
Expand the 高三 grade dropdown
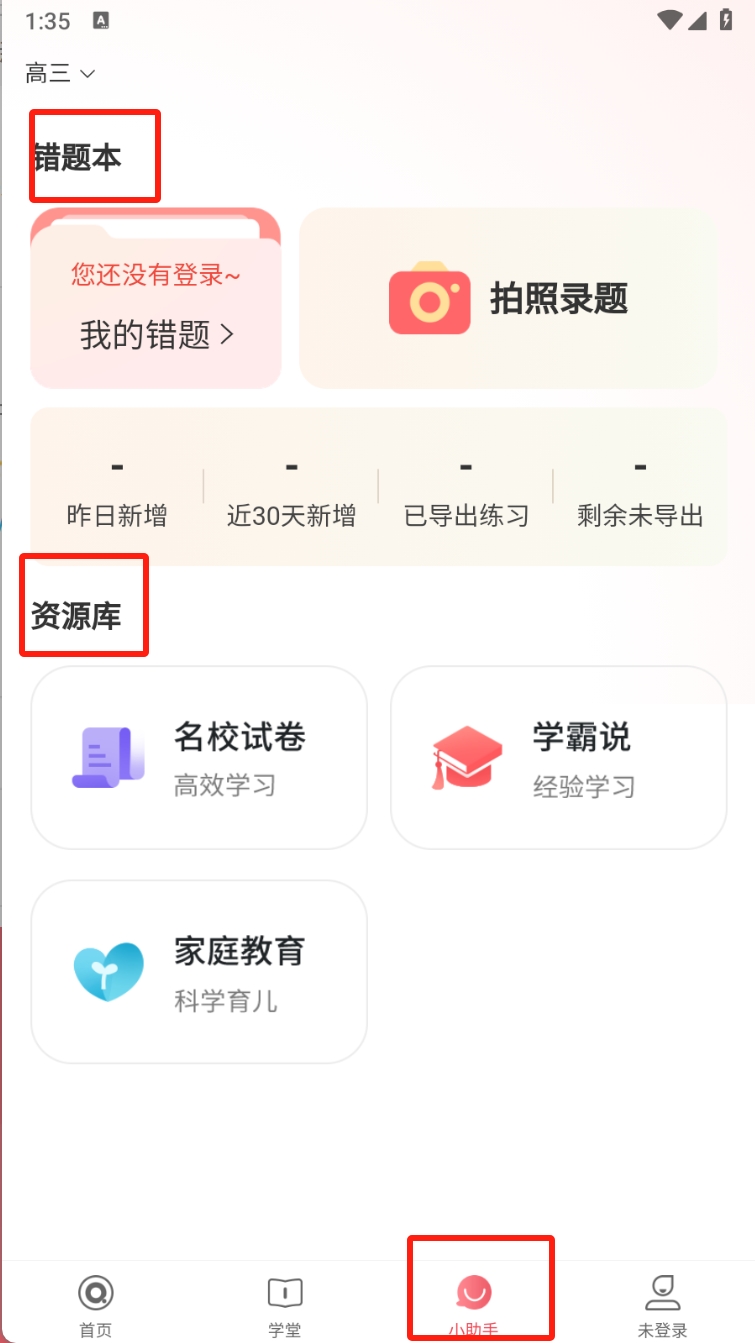pyautogui.click(x=60, y=74)
